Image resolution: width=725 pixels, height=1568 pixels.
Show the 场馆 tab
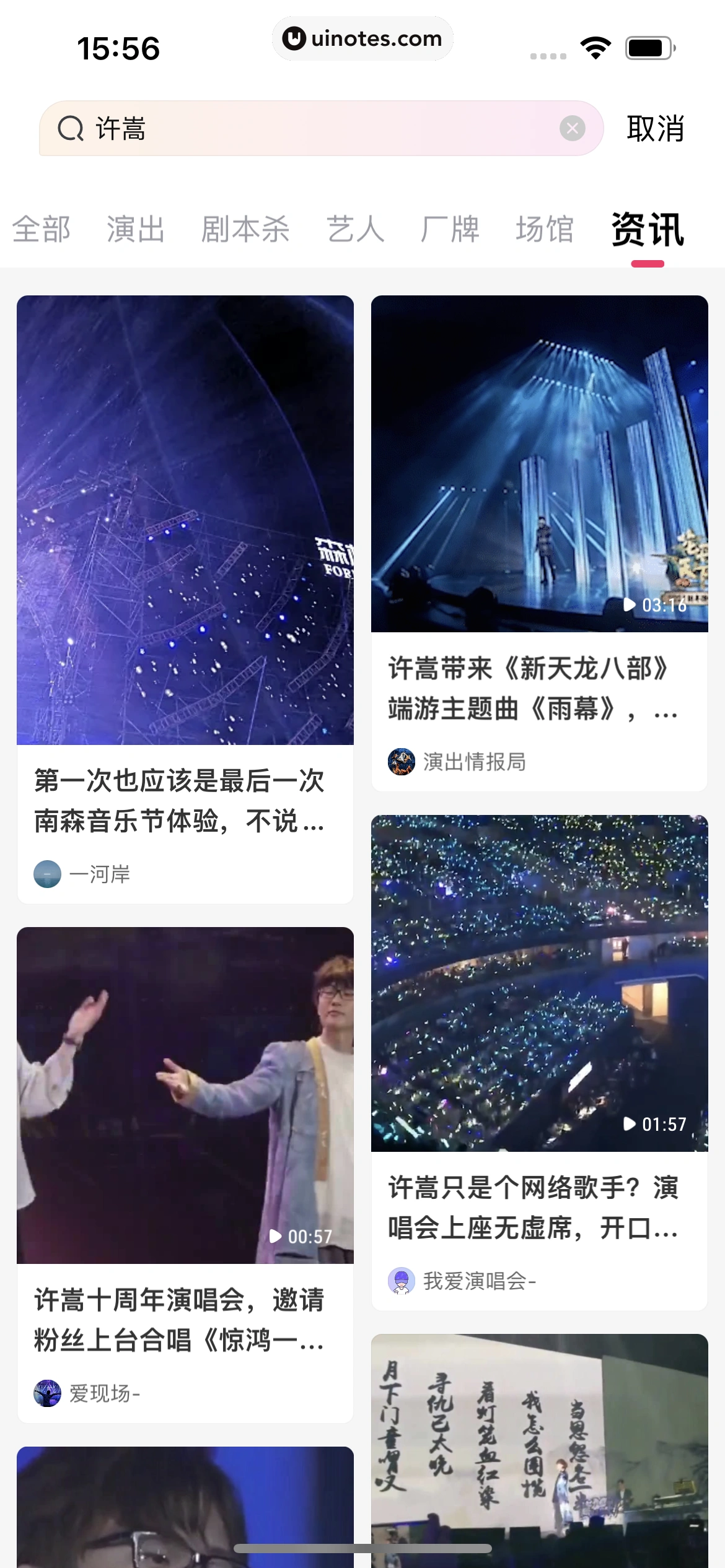[x=545, y=230]
